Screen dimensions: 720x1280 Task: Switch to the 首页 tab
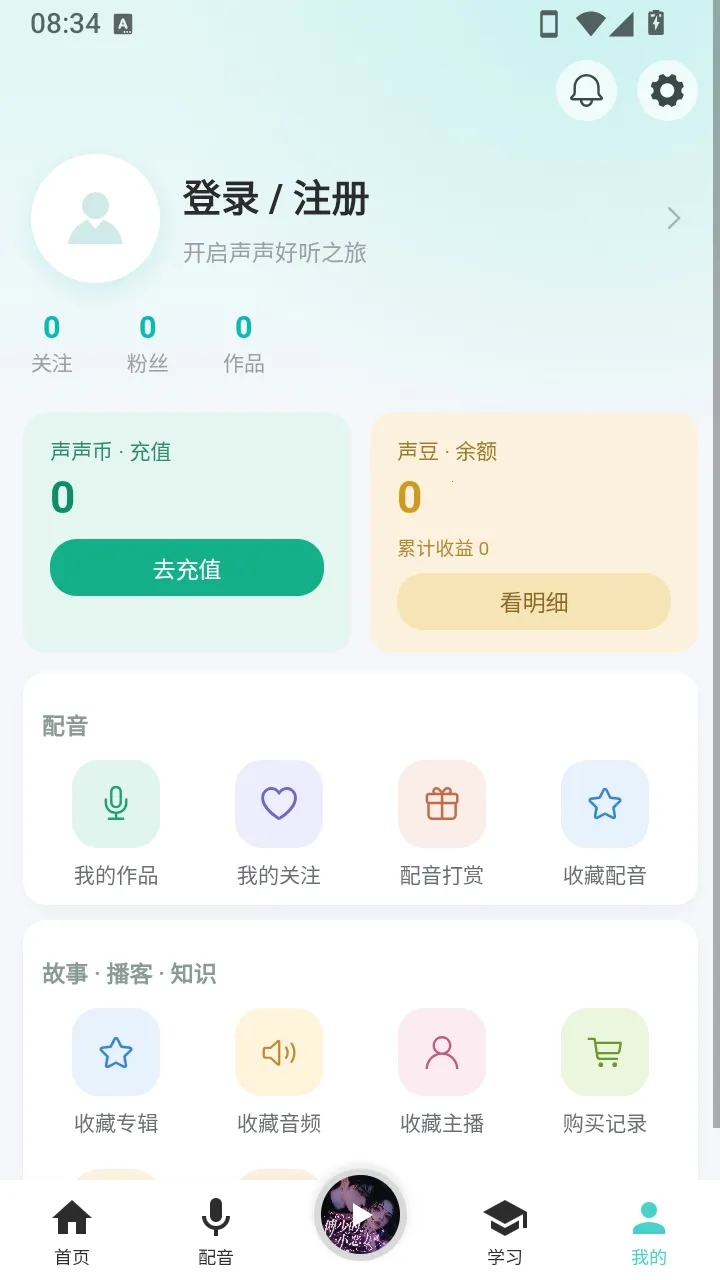click(72, 1233)
